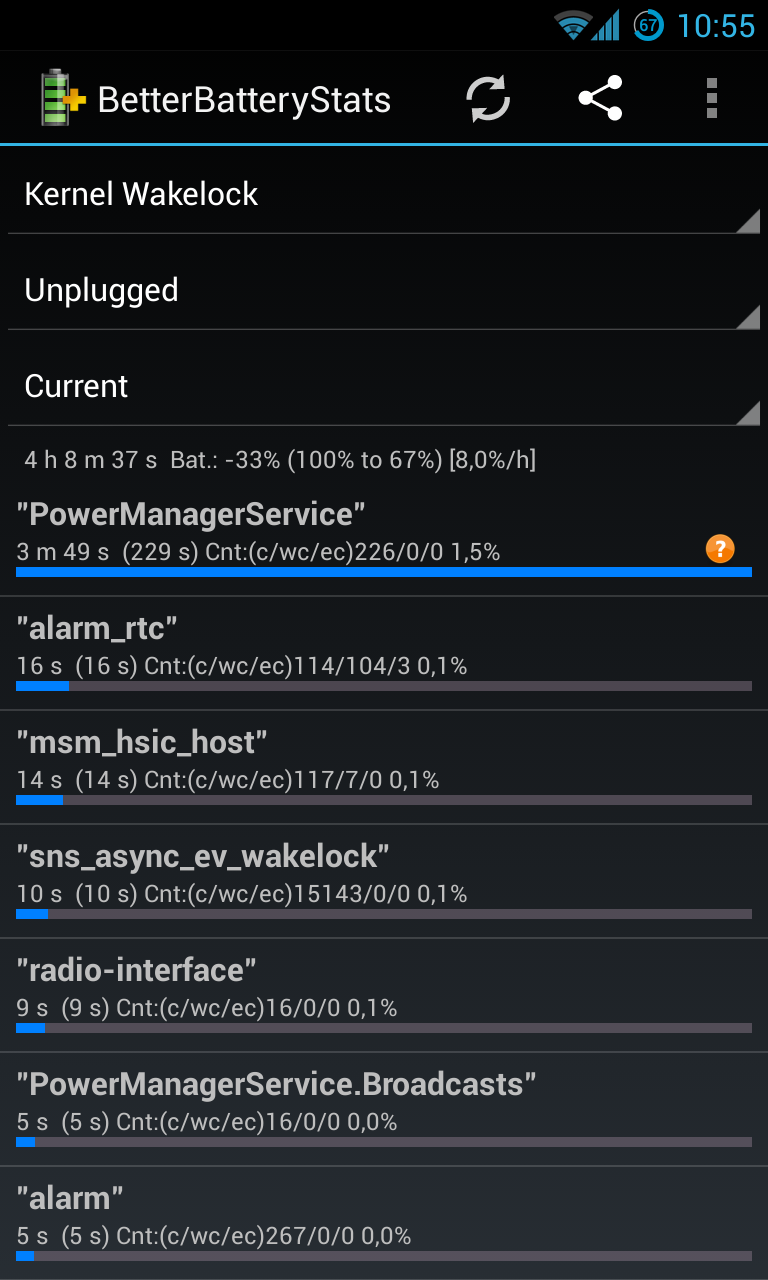Tap the orange help icon on PowerManagerService
768x1280 pixels.
(720, 548)
